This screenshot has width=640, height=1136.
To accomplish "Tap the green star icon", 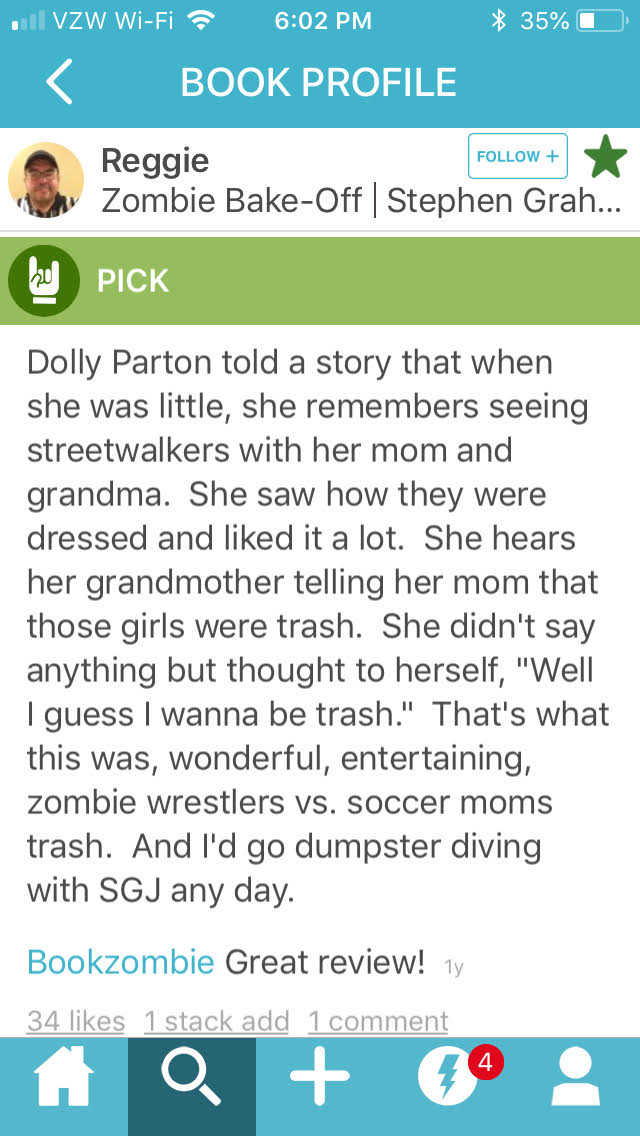I will [x=604, y=158].
